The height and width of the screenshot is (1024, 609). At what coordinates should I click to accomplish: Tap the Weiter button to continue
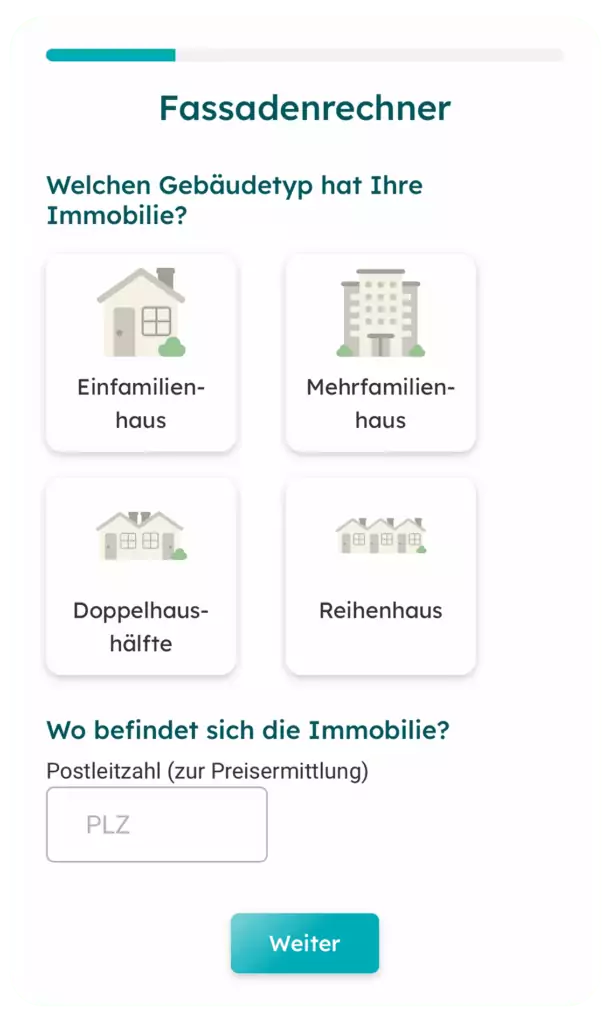coord(305,943)
